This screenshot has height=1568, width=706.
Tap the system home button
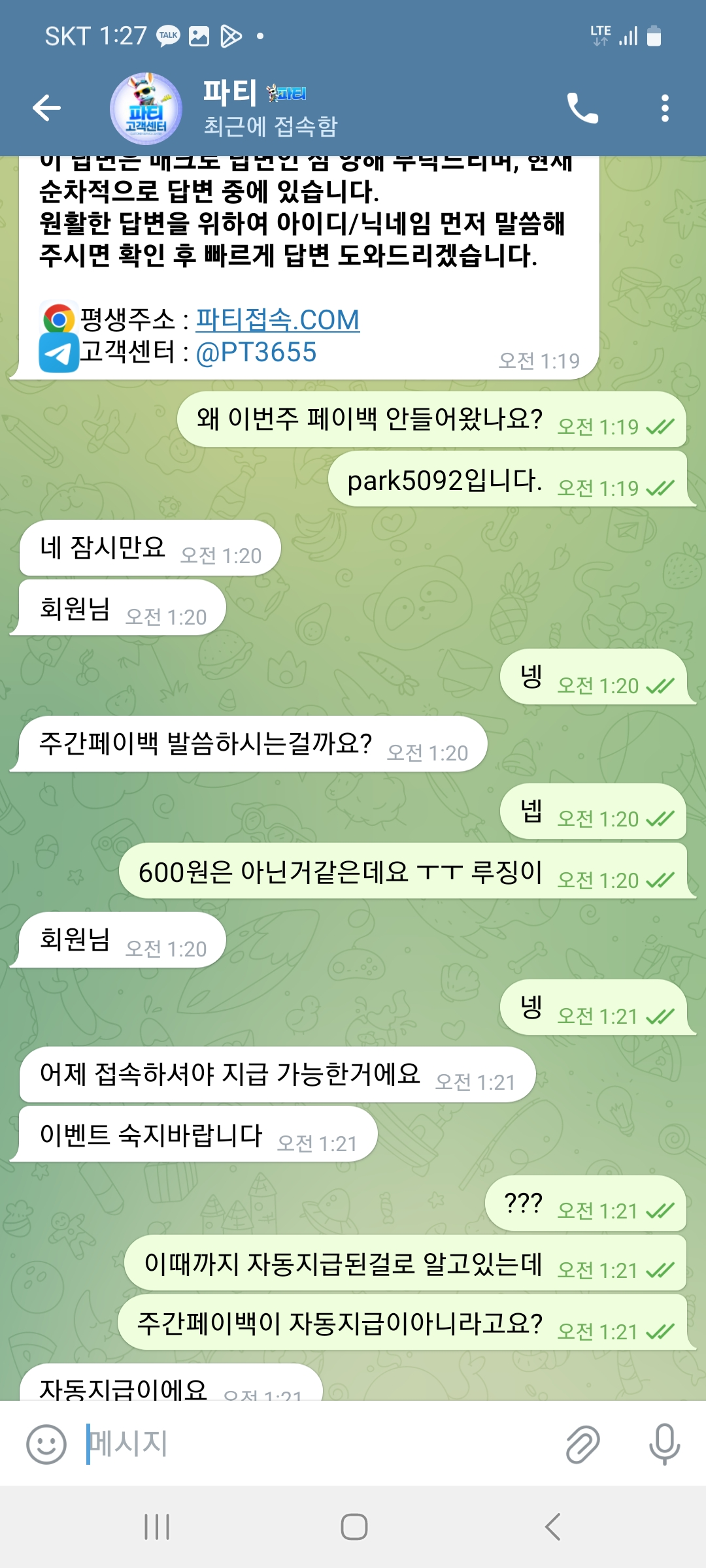(354, 1527)
